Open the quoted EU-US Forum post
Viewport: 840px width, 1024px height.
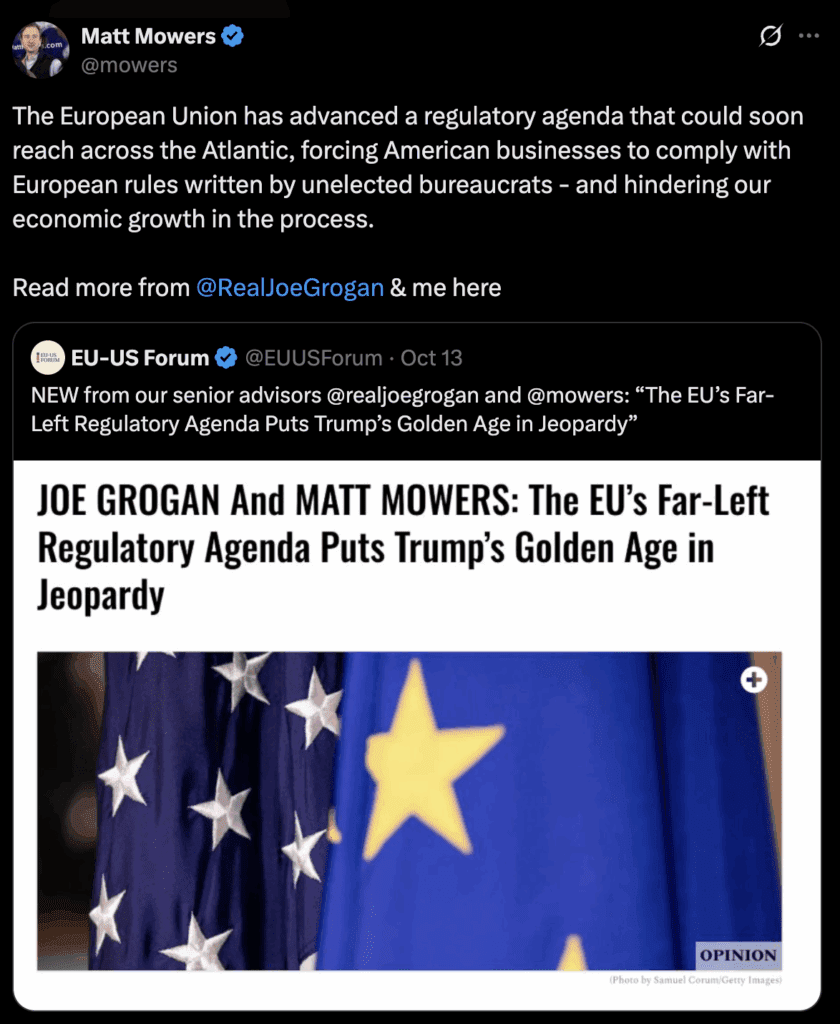pyautogui.click(x=418, y=395)
